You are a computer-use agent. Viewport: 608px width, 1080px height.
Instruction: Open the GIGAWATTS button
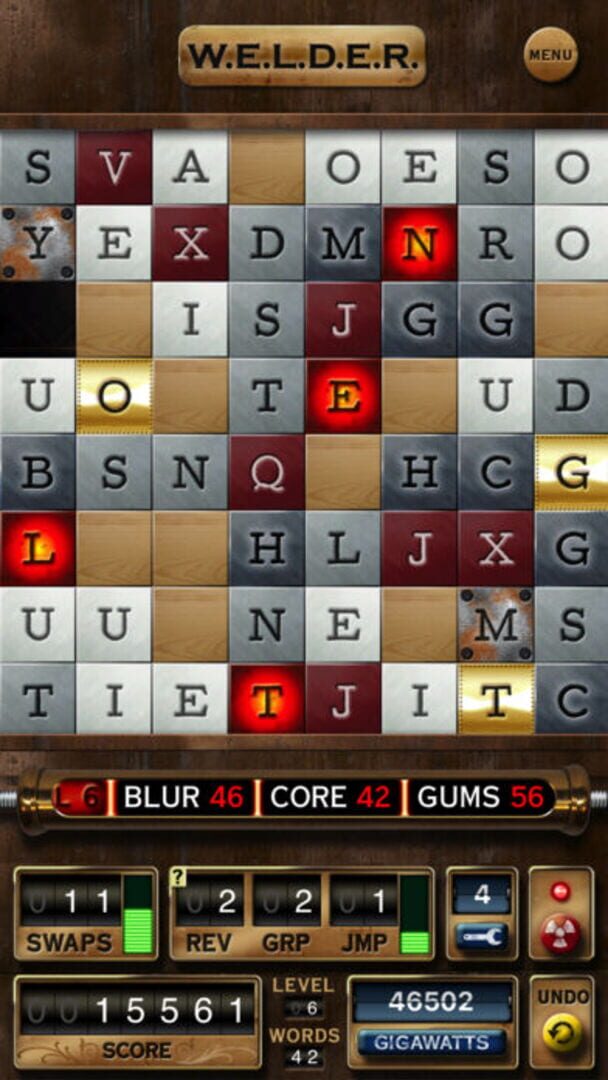coord(432,1043)
